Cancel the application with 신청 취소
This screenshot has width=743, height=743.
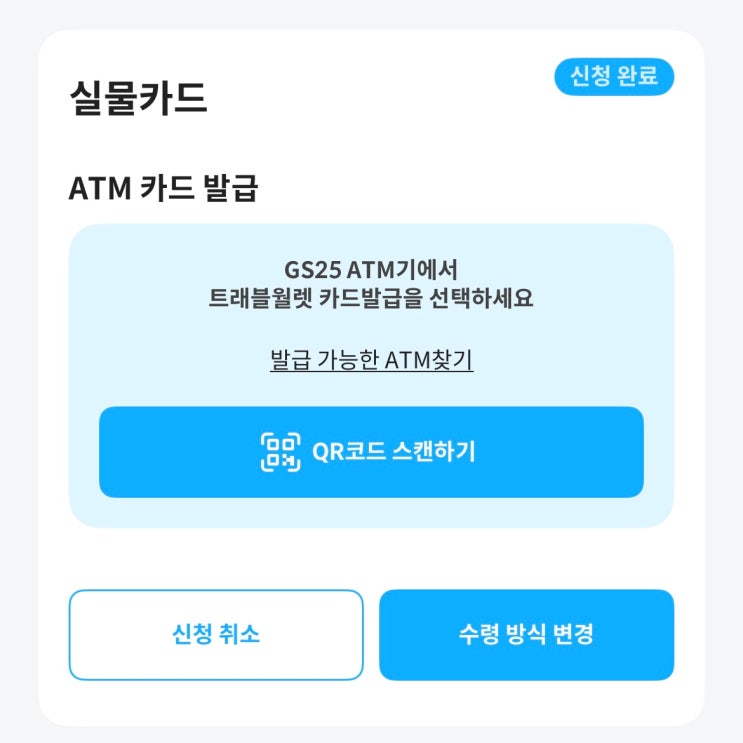tap(216, 634)
